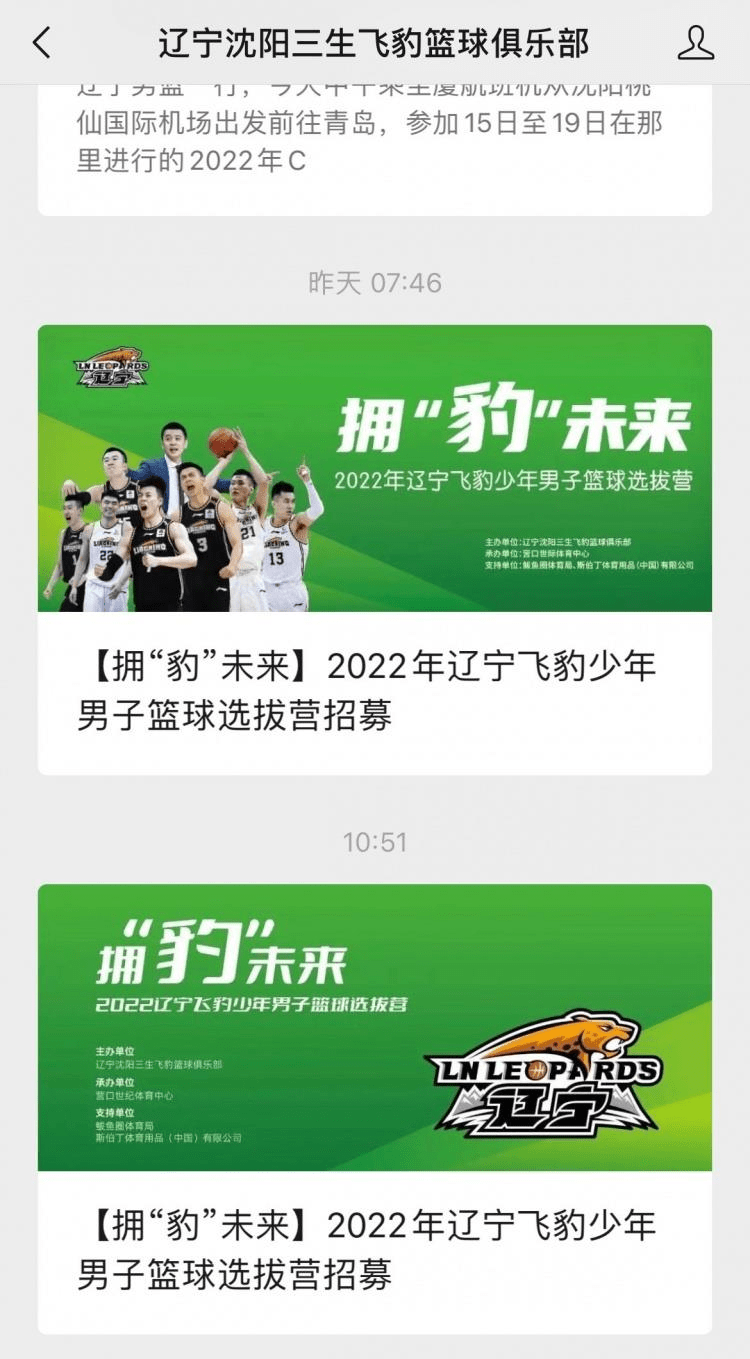Image resolution: width=750 pixels, height=1359 pixels.
Task: Open the 10:51 article with LN Leopards logo
Action: pos(375,1109)
